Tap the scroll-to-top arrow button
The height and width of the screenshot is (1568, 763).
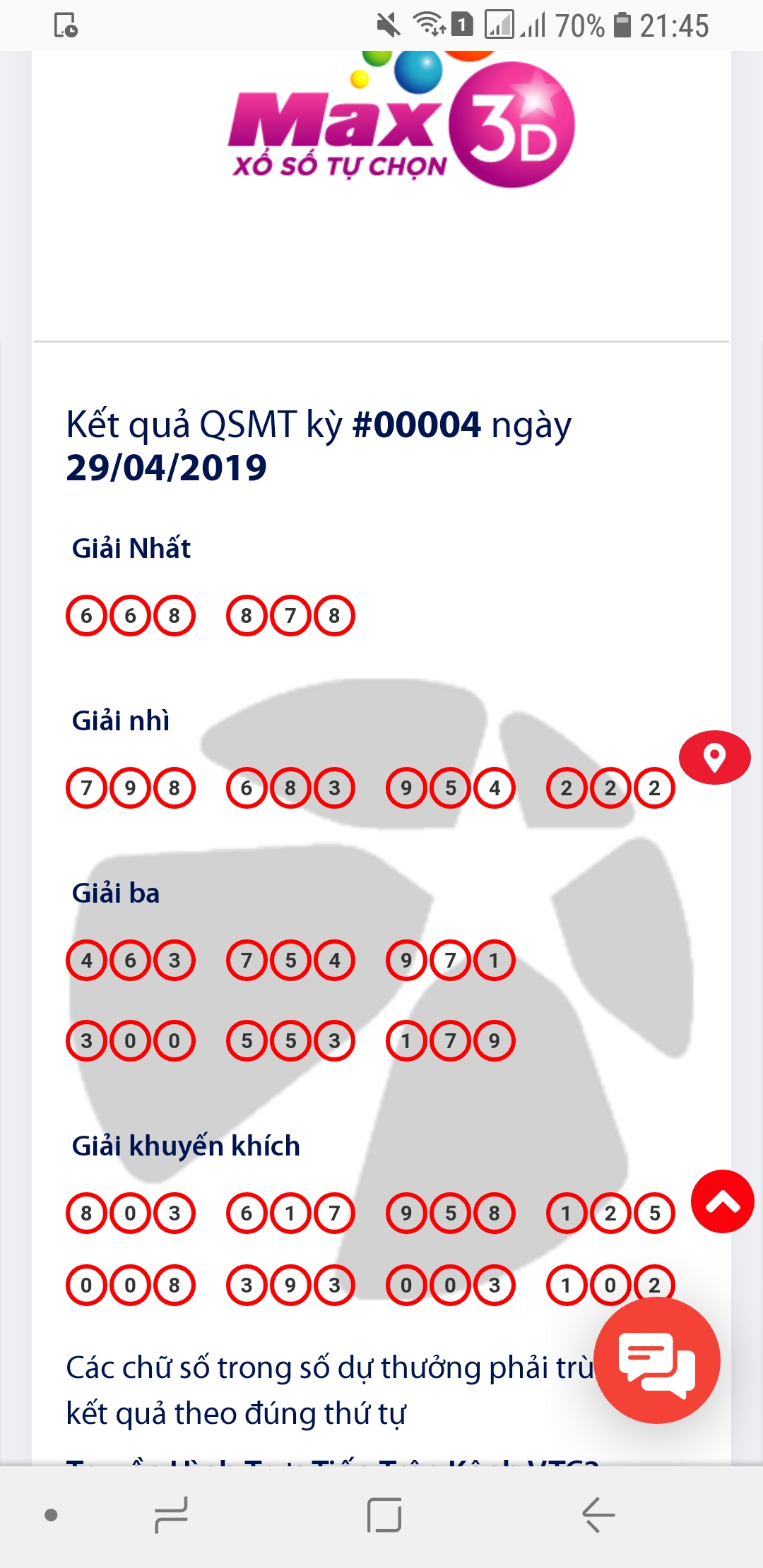click(723, 1201)
